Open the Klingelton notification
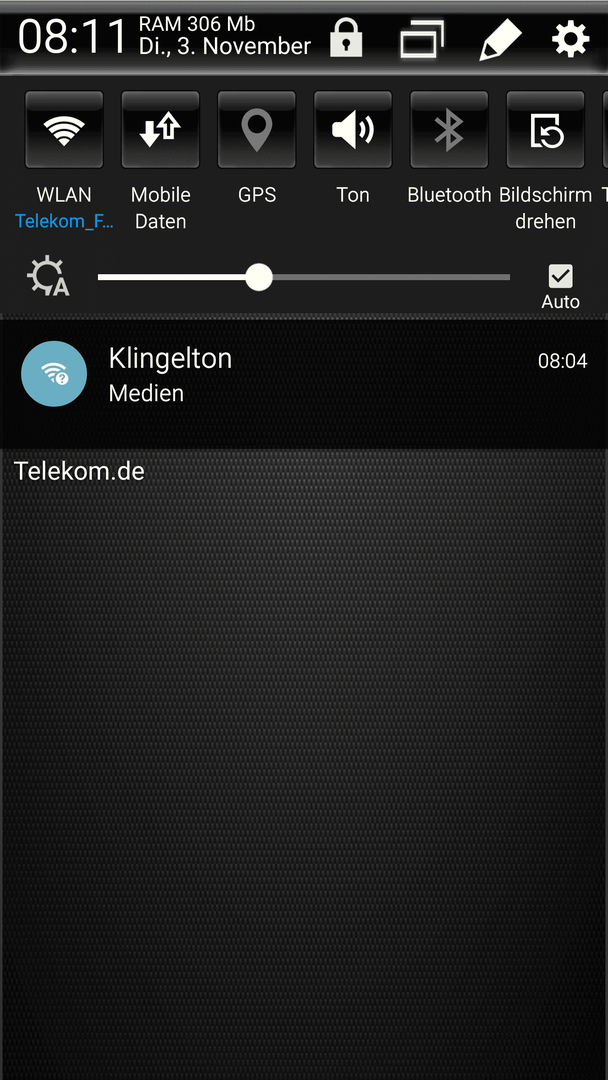This screenshot has width=608, height=1080. (304, 375)
